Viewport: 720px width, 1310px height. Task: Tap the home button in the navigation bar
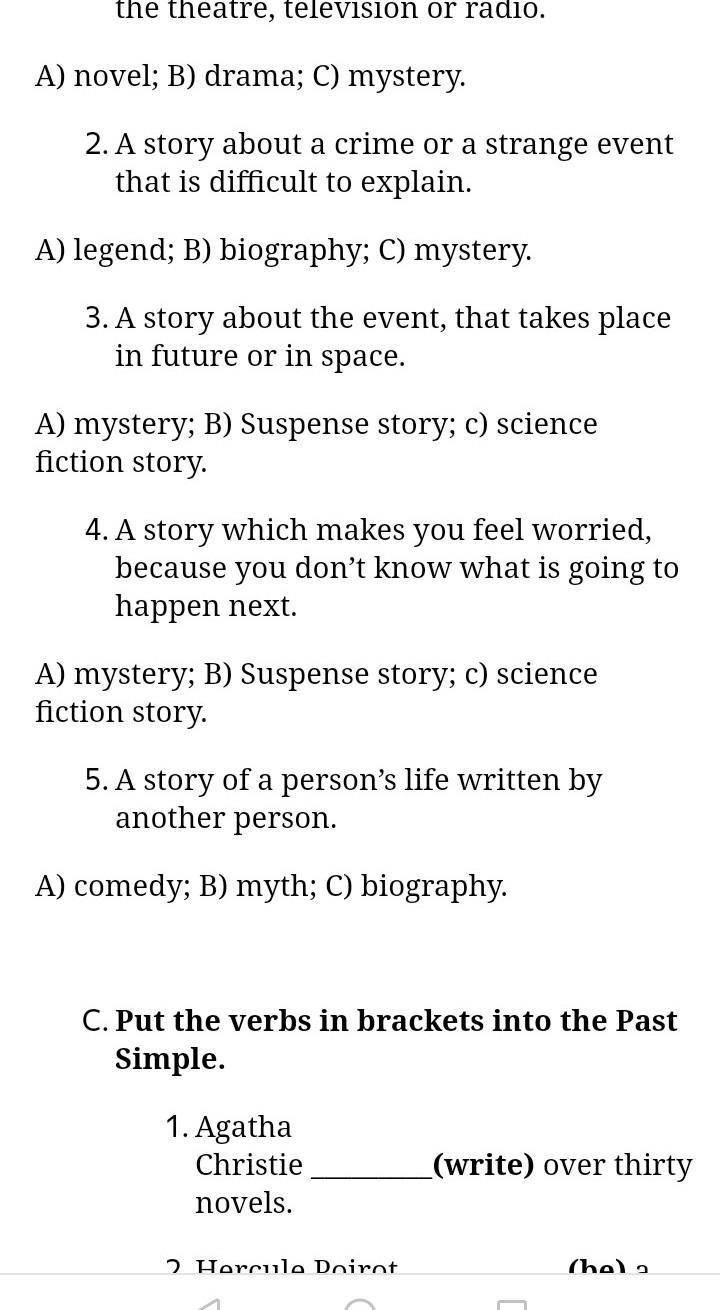(x=360, y=1303)
